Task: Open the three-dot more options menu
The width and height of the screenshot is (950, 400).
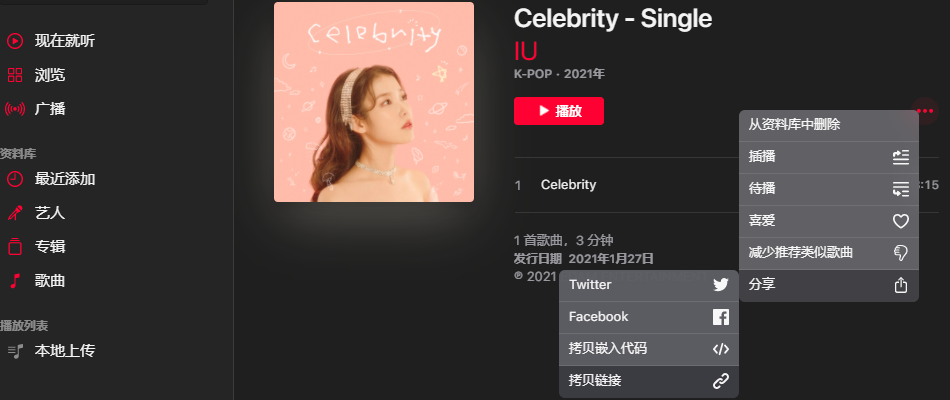Action: 924,111
